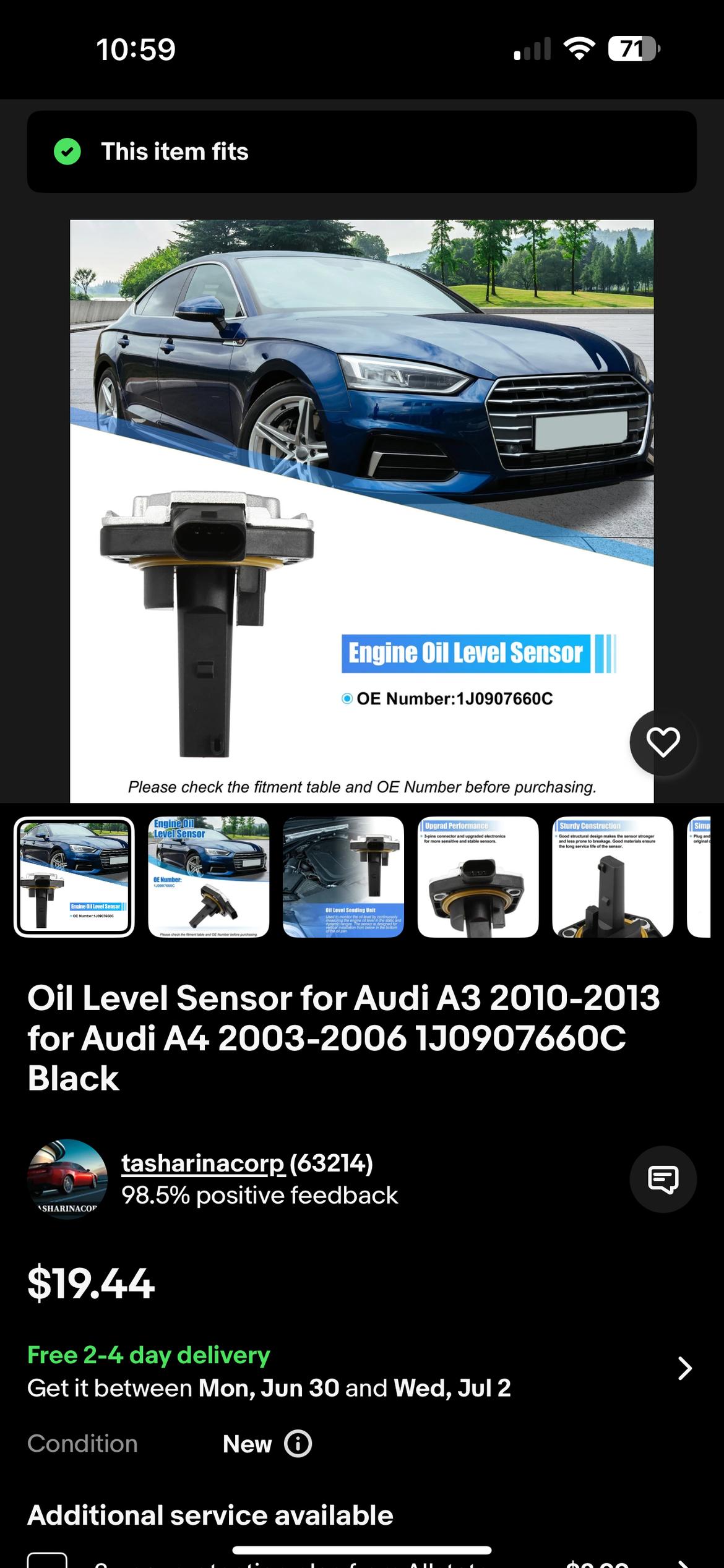Show info about the New condition
724x1568 pixels.
tap(298, 1444)
